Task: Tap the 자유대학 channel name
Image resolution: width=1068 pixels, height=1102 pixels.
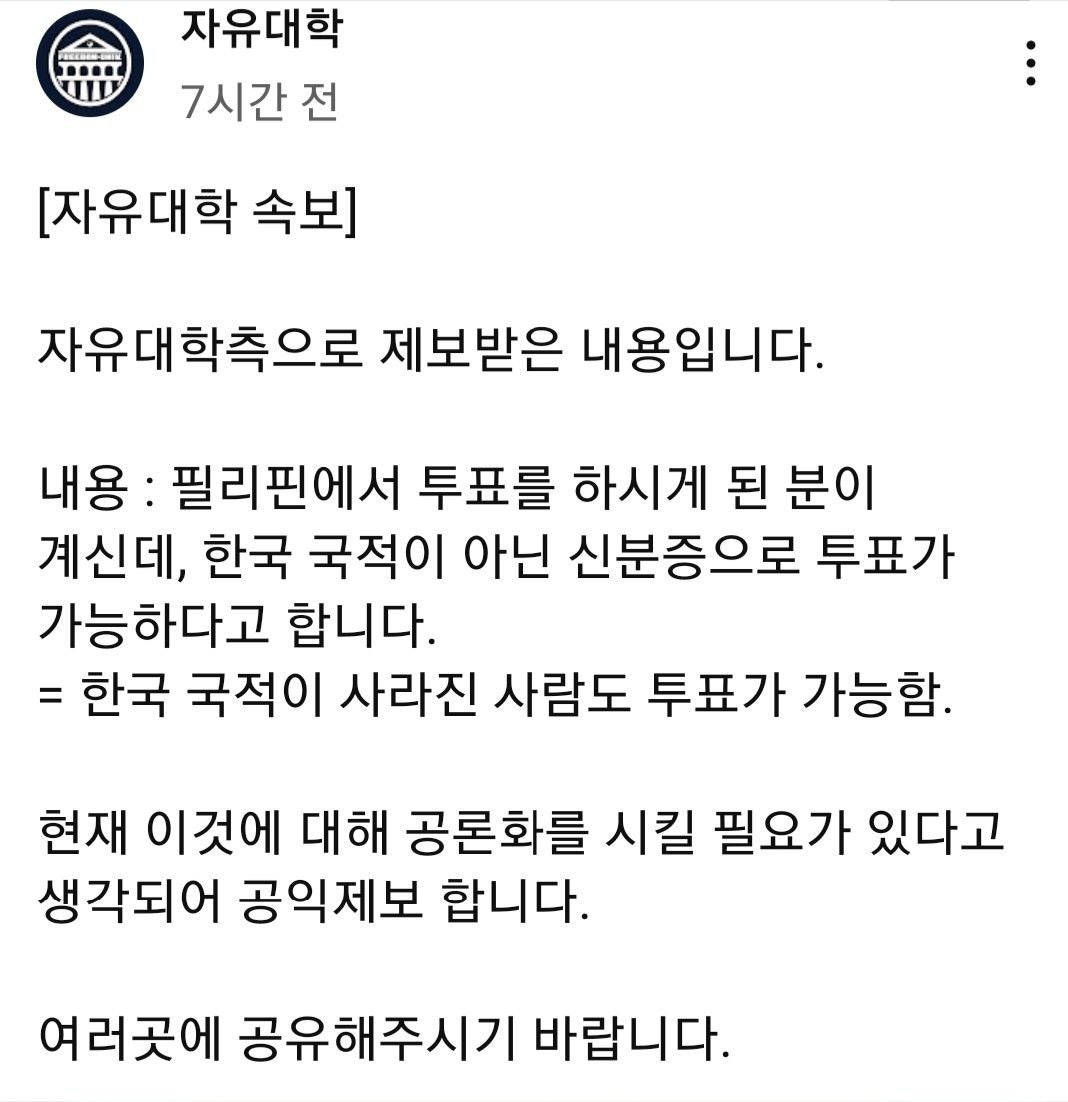Action: (262, 30)
